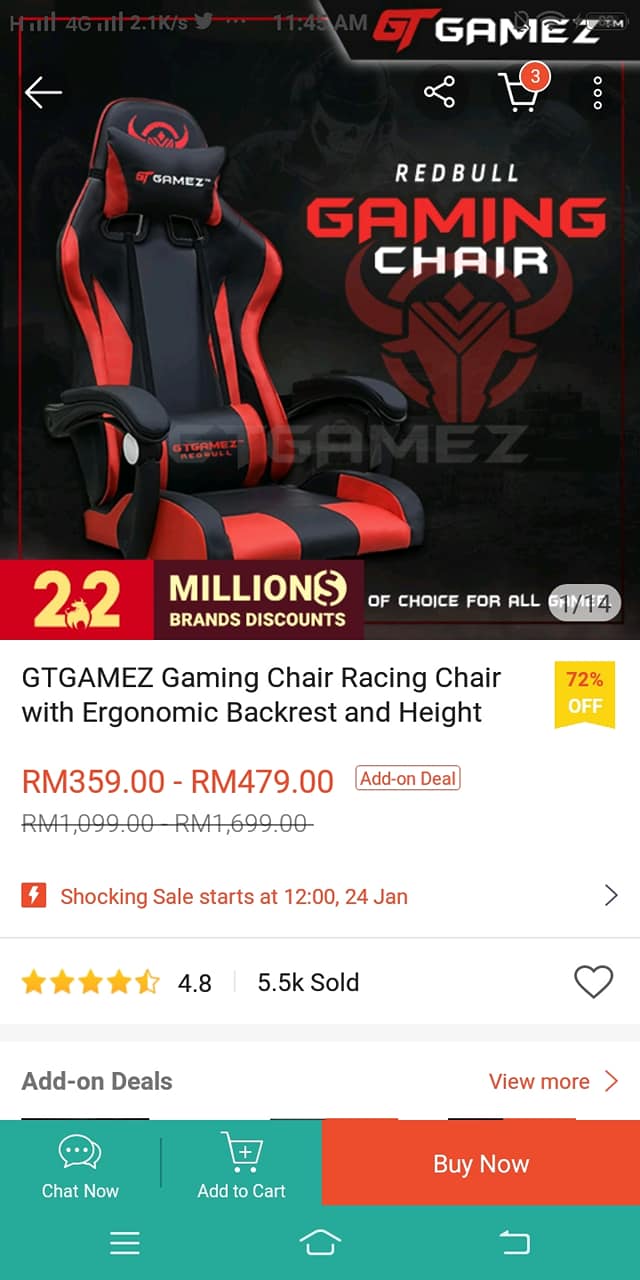Open the Shocking Sale details
This screenshot has height=1280, width=640.
tap(320, 896)
